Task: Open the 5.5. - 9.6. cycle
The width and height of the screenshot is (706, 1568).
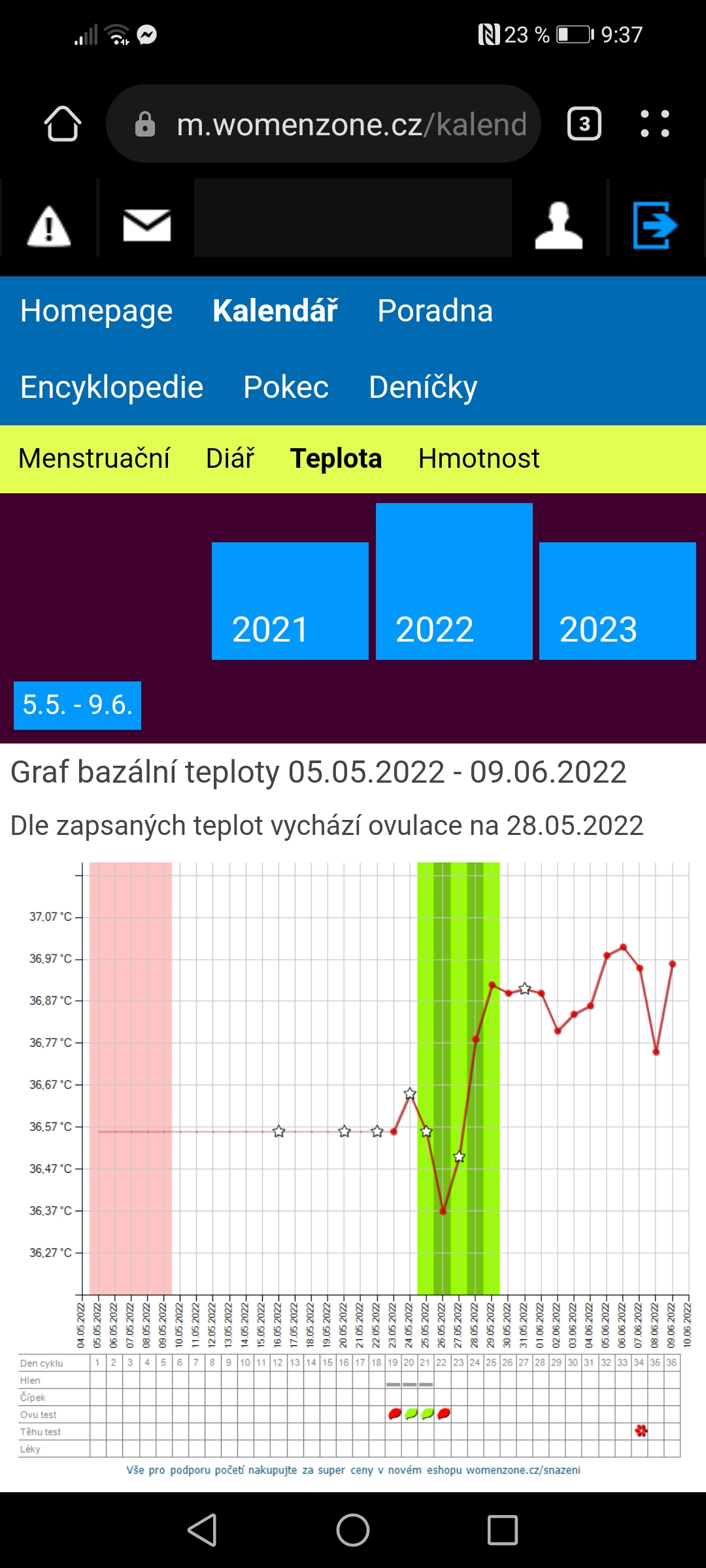Action: pos(77,706)
